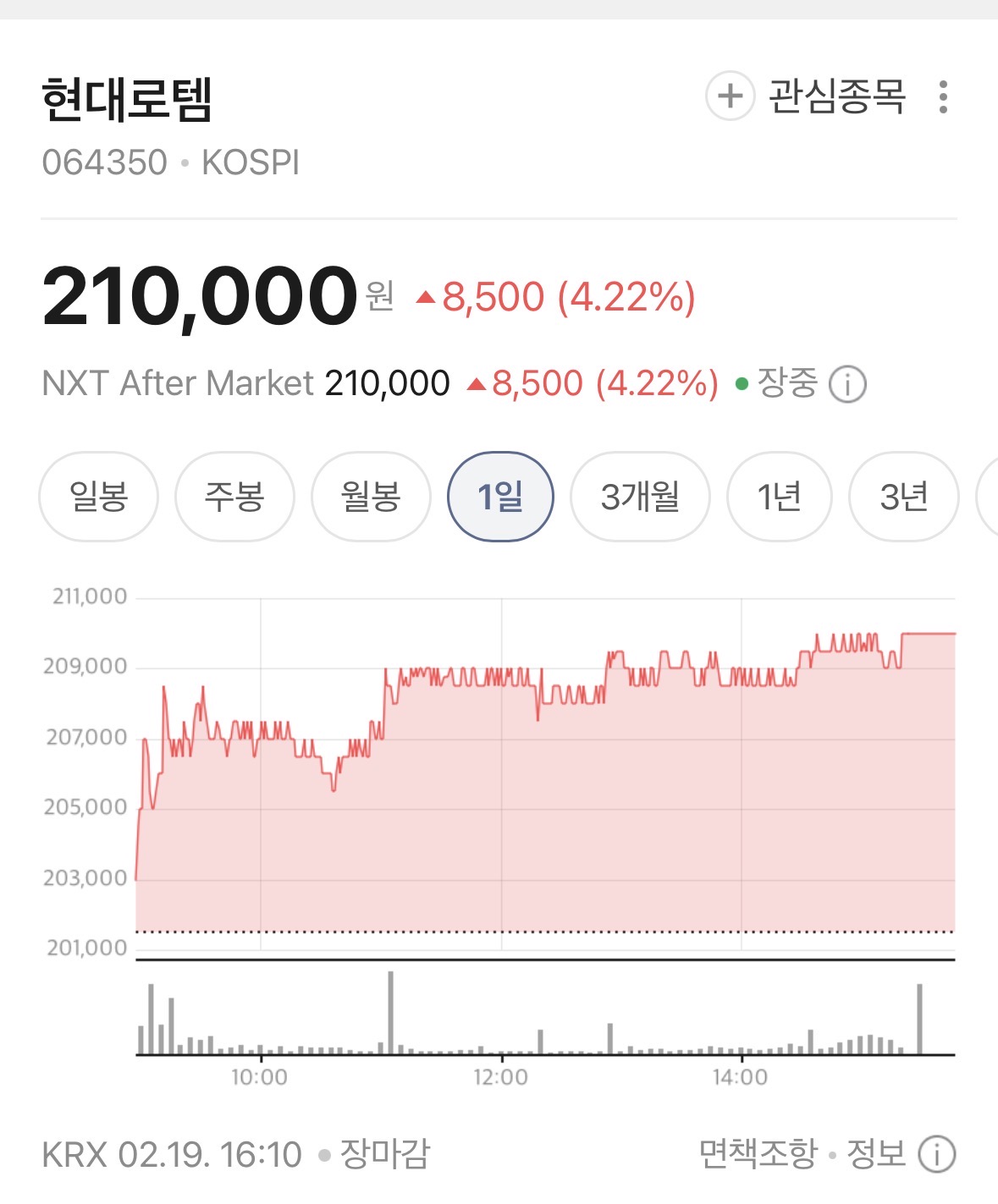This screenshot has width=998, height=1204.
Task: Select the 1일 chart range
Action: click(500, 497)
